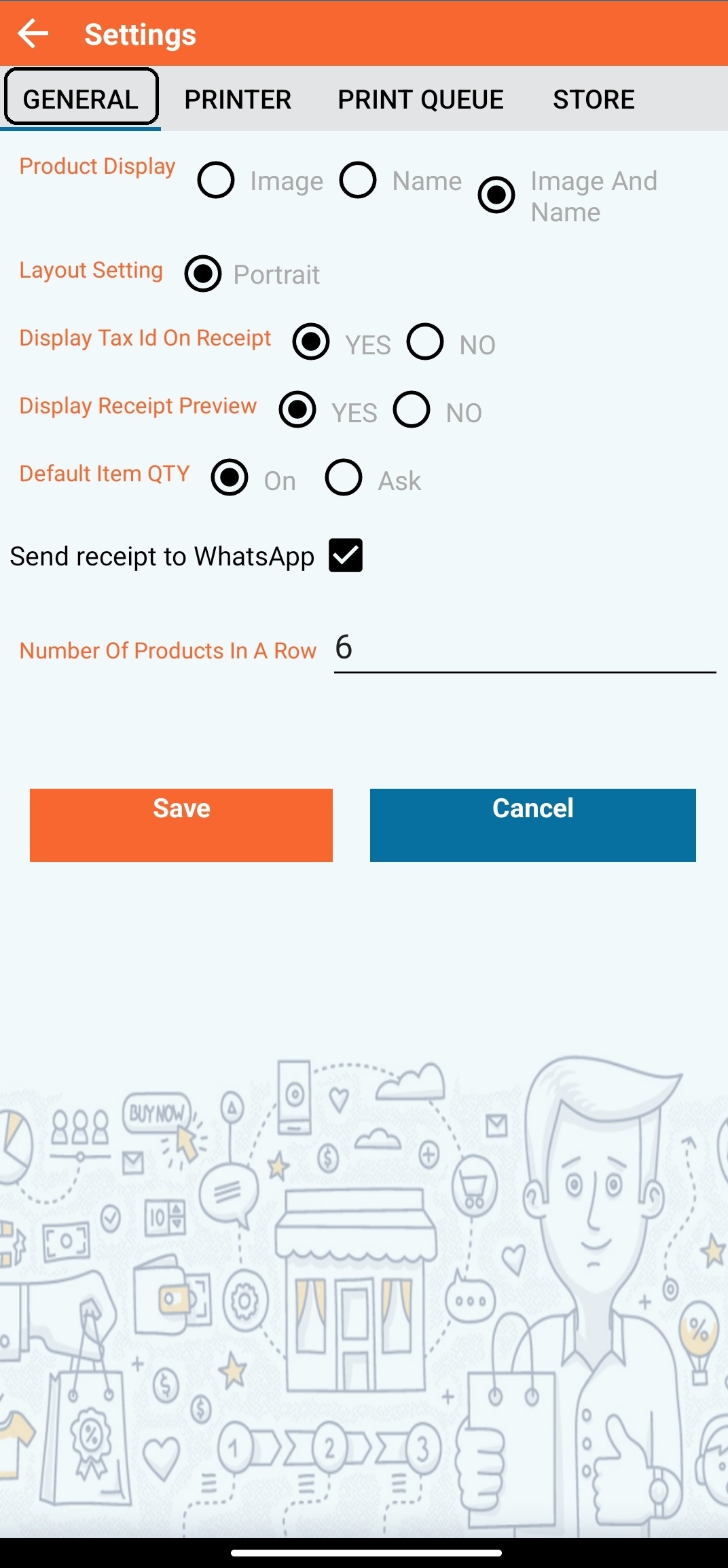
Task: Select the GENERAL tab
Action: (81, 99)
